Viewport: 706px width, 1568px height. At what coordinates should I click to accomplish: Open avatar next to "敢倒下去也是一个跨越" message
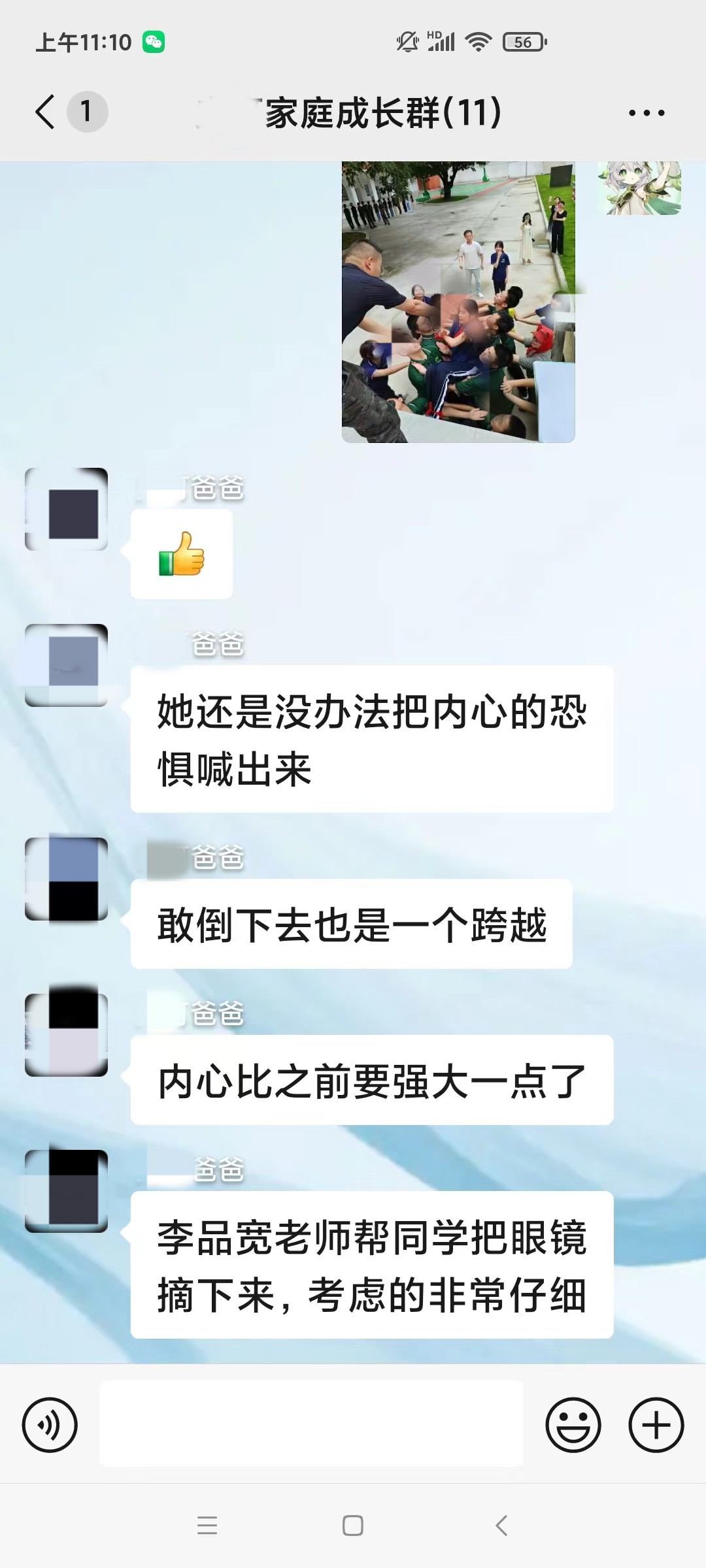(x=67, y=879)
